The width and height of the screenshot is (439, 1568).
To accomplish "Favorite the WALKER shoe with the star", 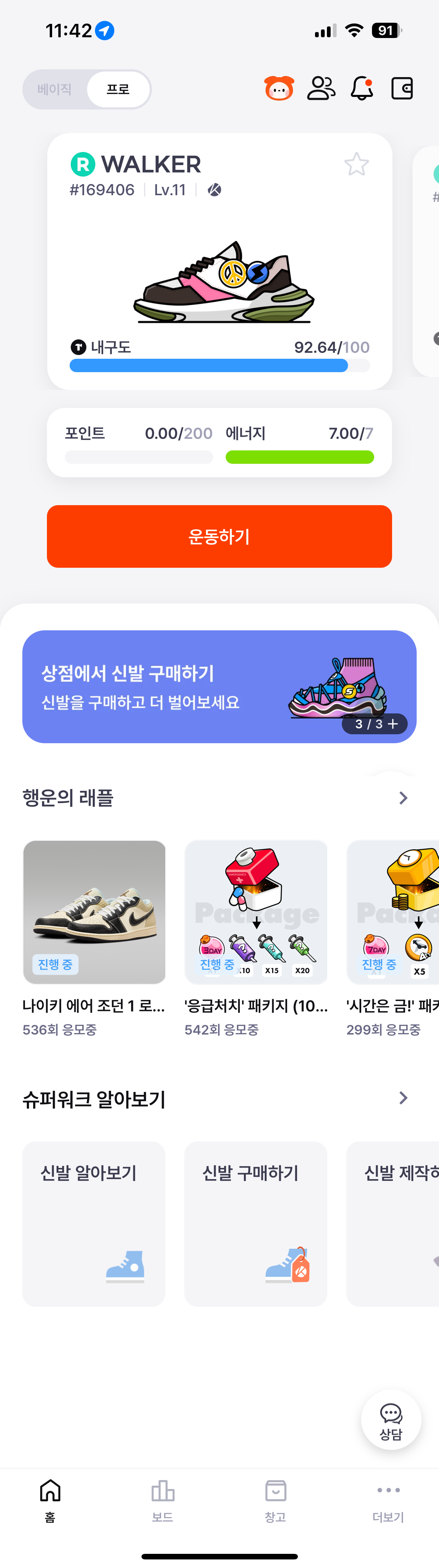I will click(356, 164).
